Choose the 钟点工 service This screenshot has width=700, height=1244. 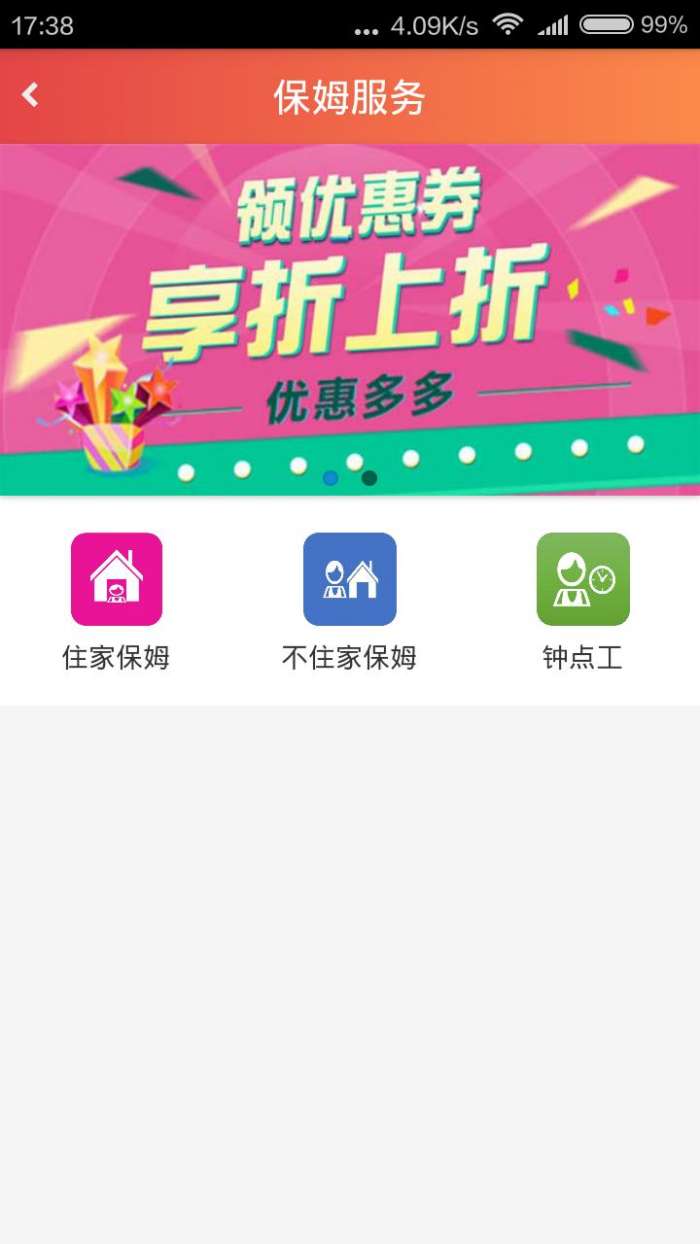(x=583, y=601)
